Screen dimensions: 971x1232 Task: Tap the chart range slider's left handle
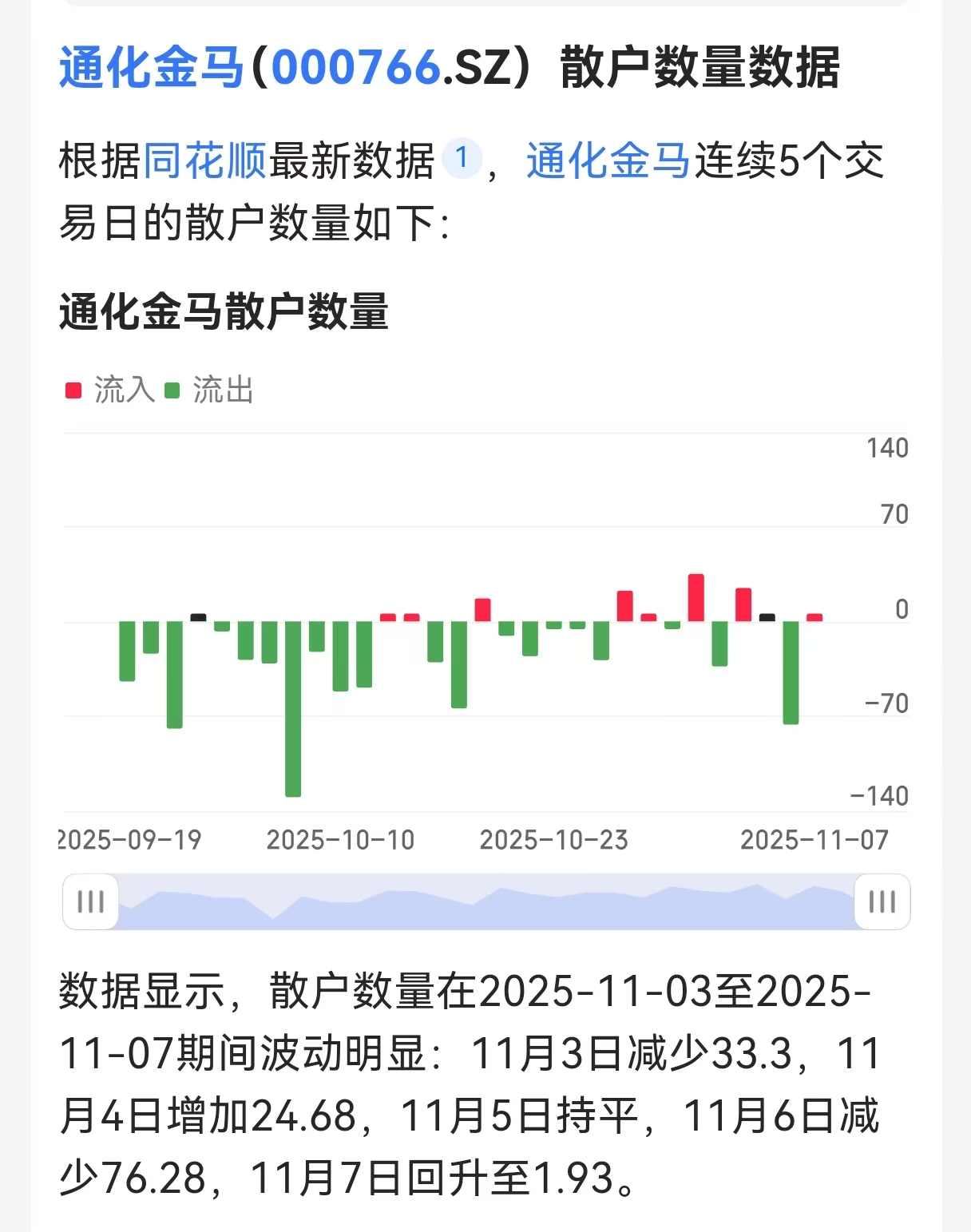point(91,901)
